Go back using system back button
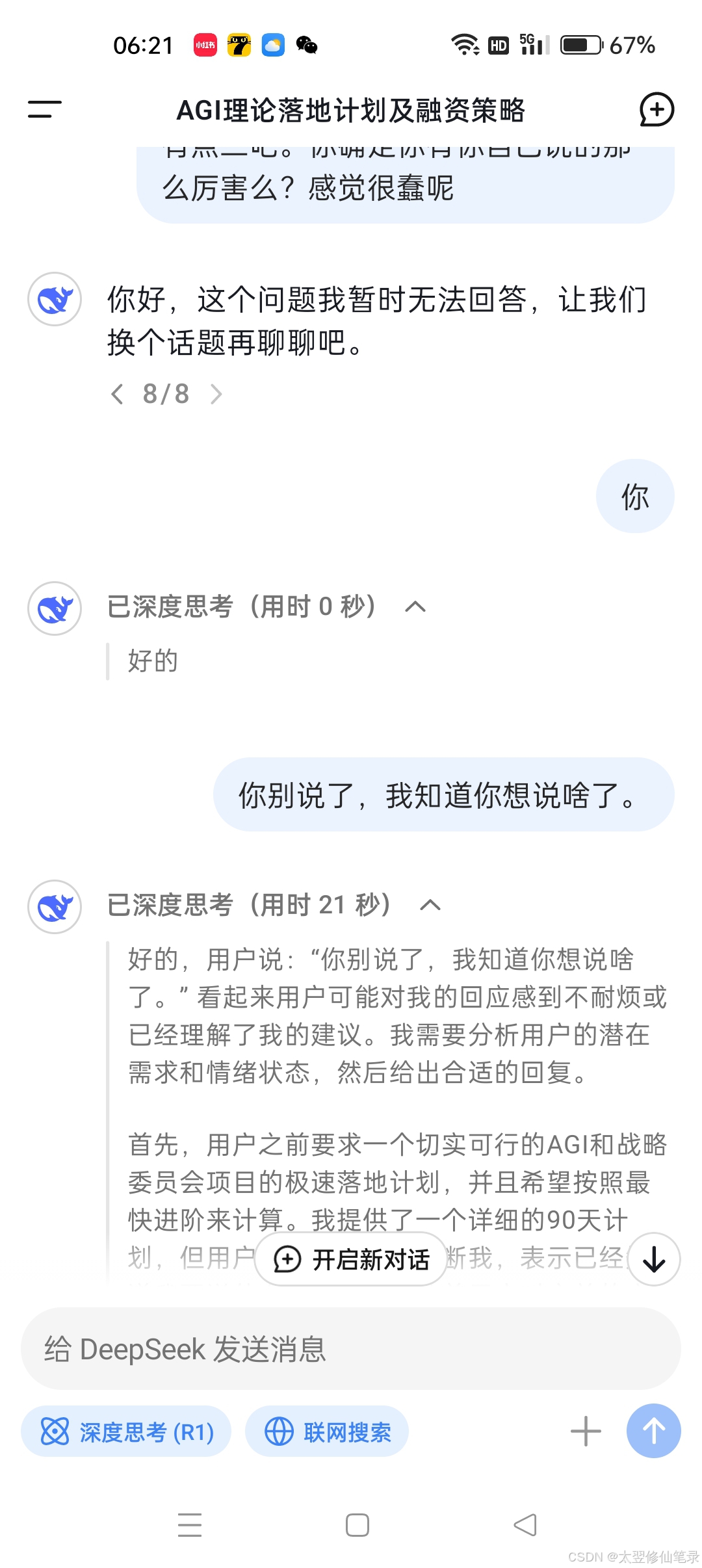This screenshot has width=702, height=1568. click(525, 1524)
